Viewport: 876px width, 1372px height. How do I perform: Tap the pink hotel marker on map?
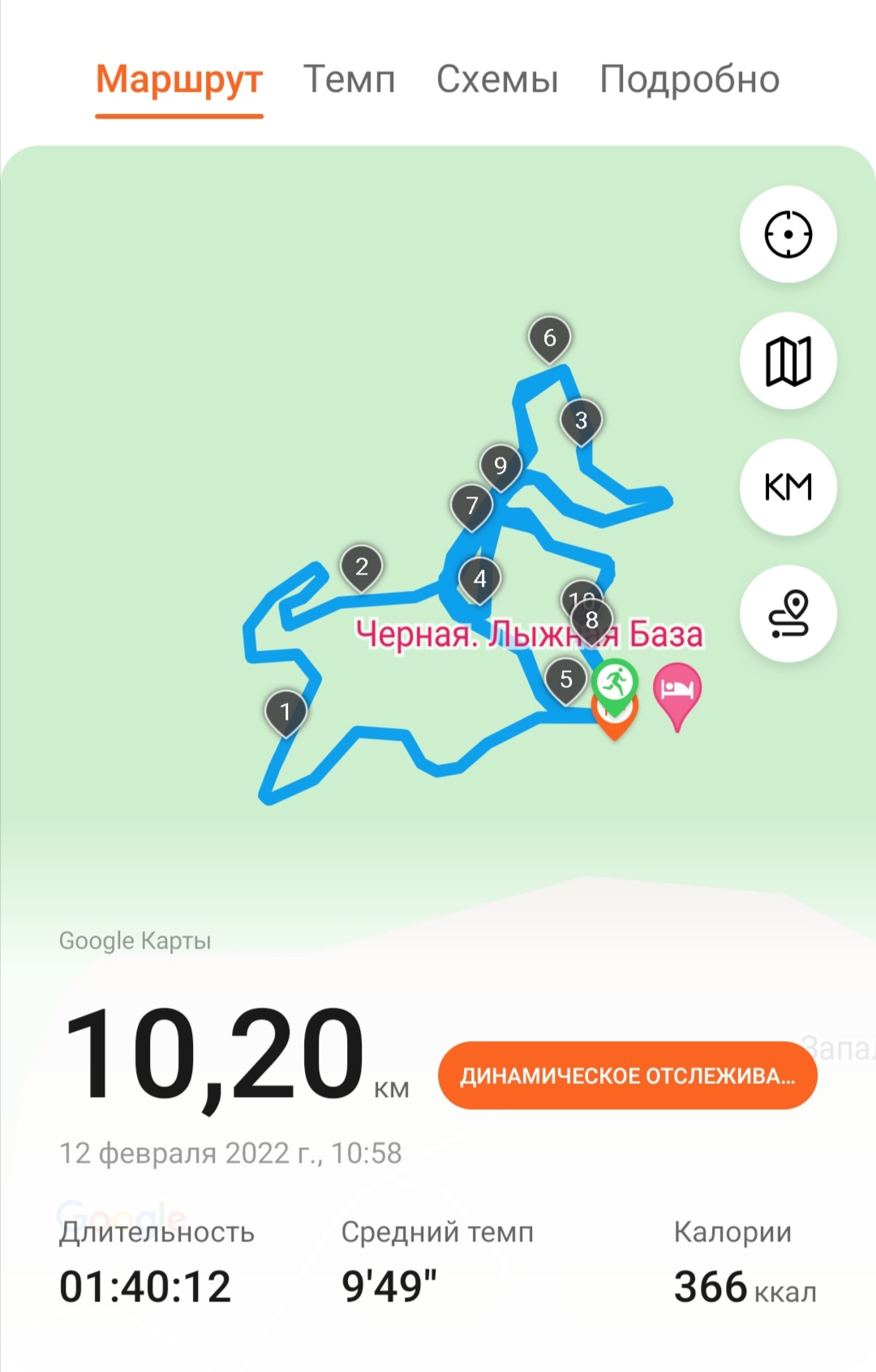coord(677,690)
